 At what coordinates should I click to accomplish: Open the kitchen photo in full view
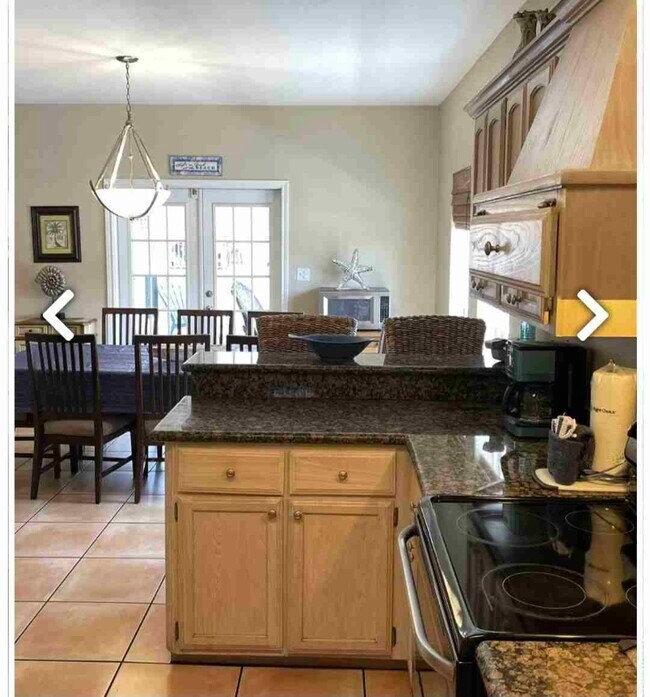[325, 400]
